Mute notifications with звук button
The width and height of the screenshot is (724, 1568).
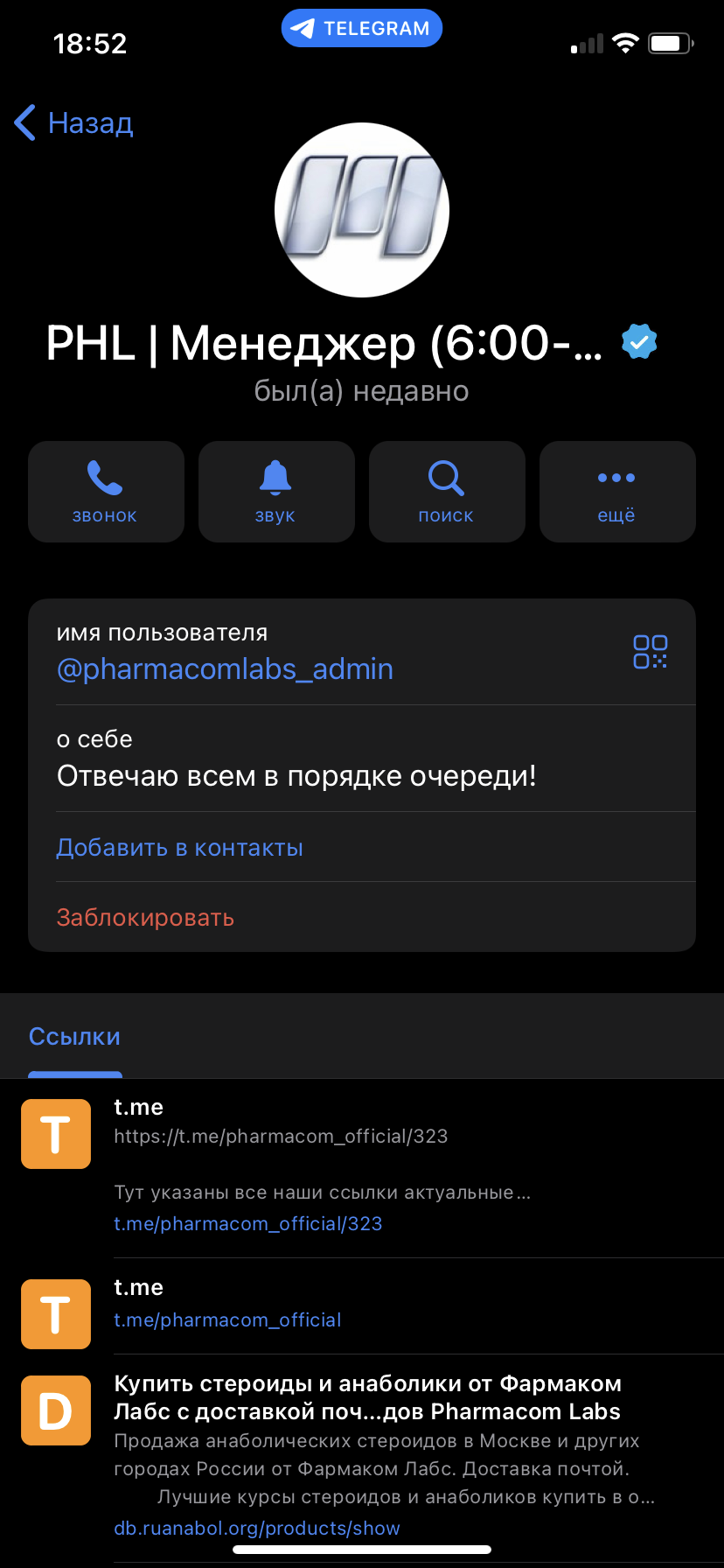tap(276, 492)
